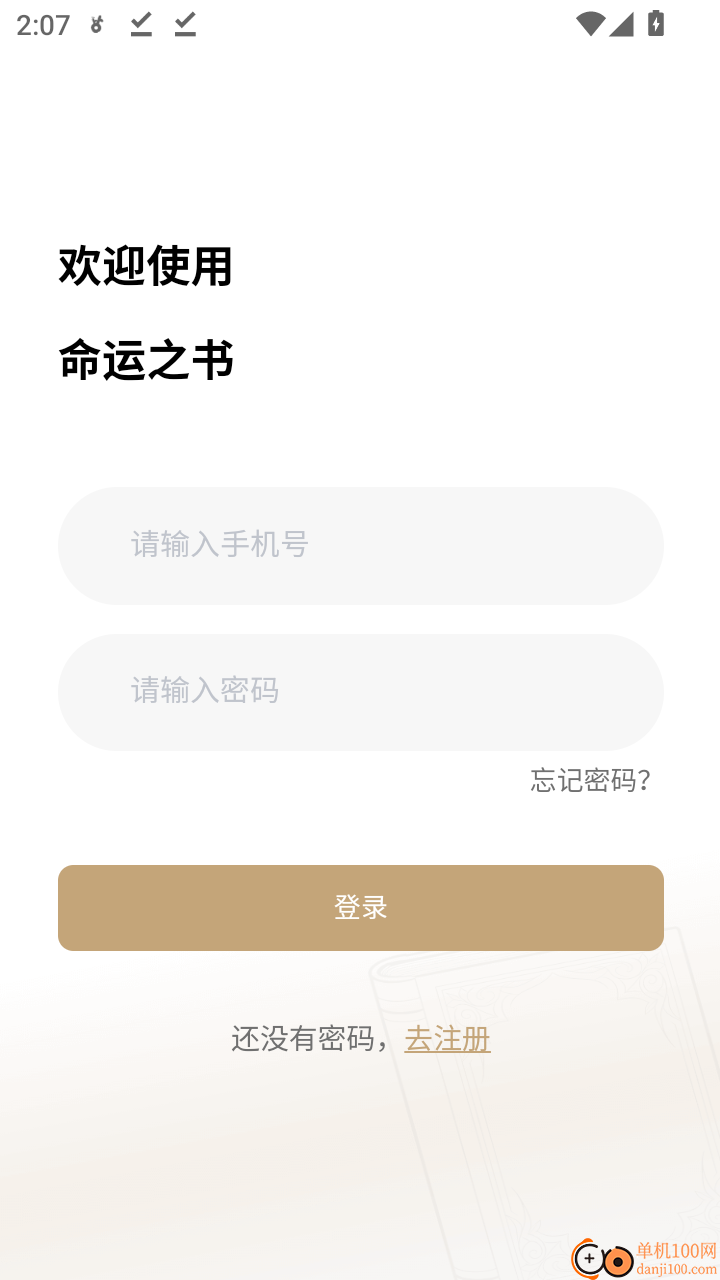The image size is (720, 1280).
Task: Click the faint book illustration in the background
Action: pos(530,1090)
